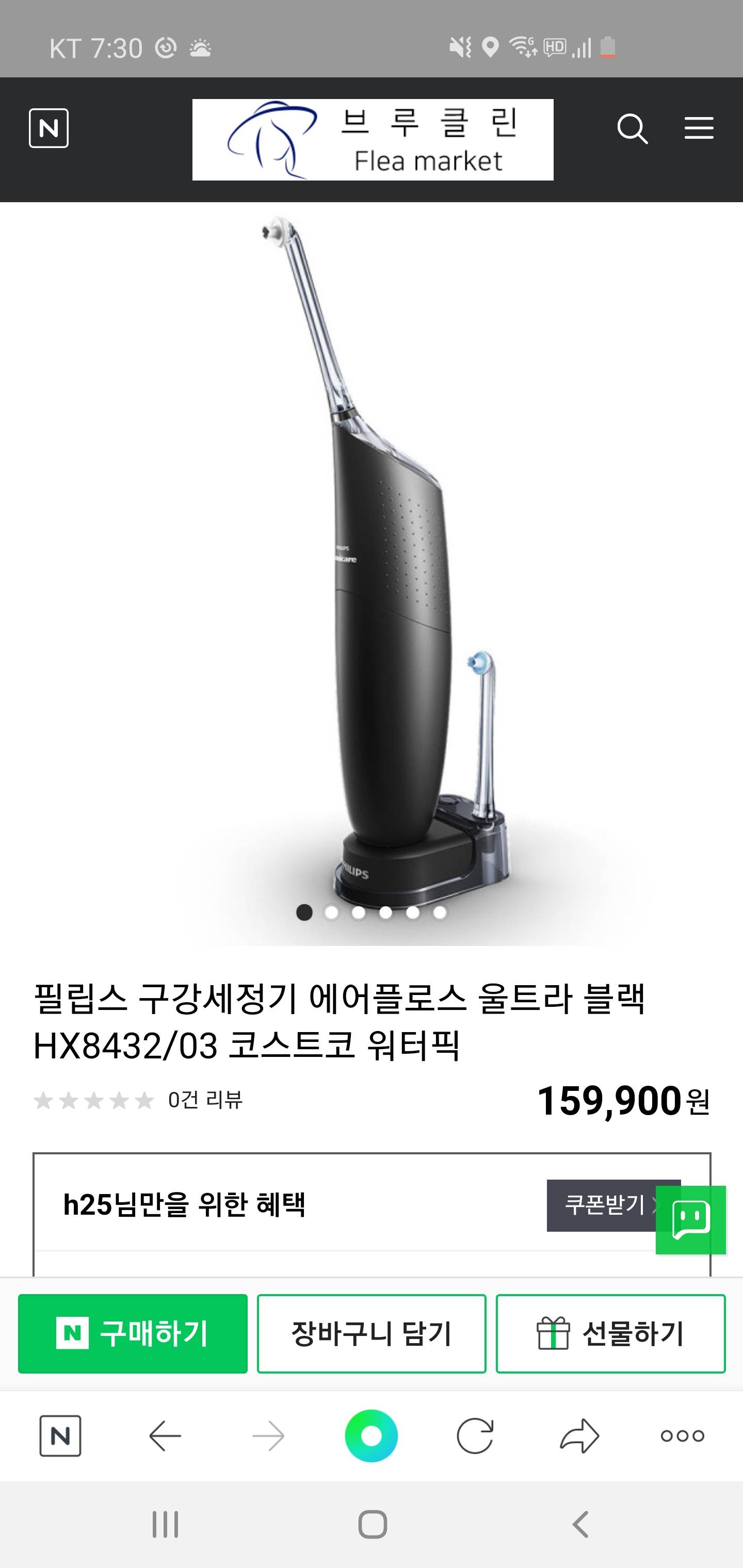Open Naver home from bottom toolbar N
This screenshot has width=743, height=1568.
(60, 1436)
